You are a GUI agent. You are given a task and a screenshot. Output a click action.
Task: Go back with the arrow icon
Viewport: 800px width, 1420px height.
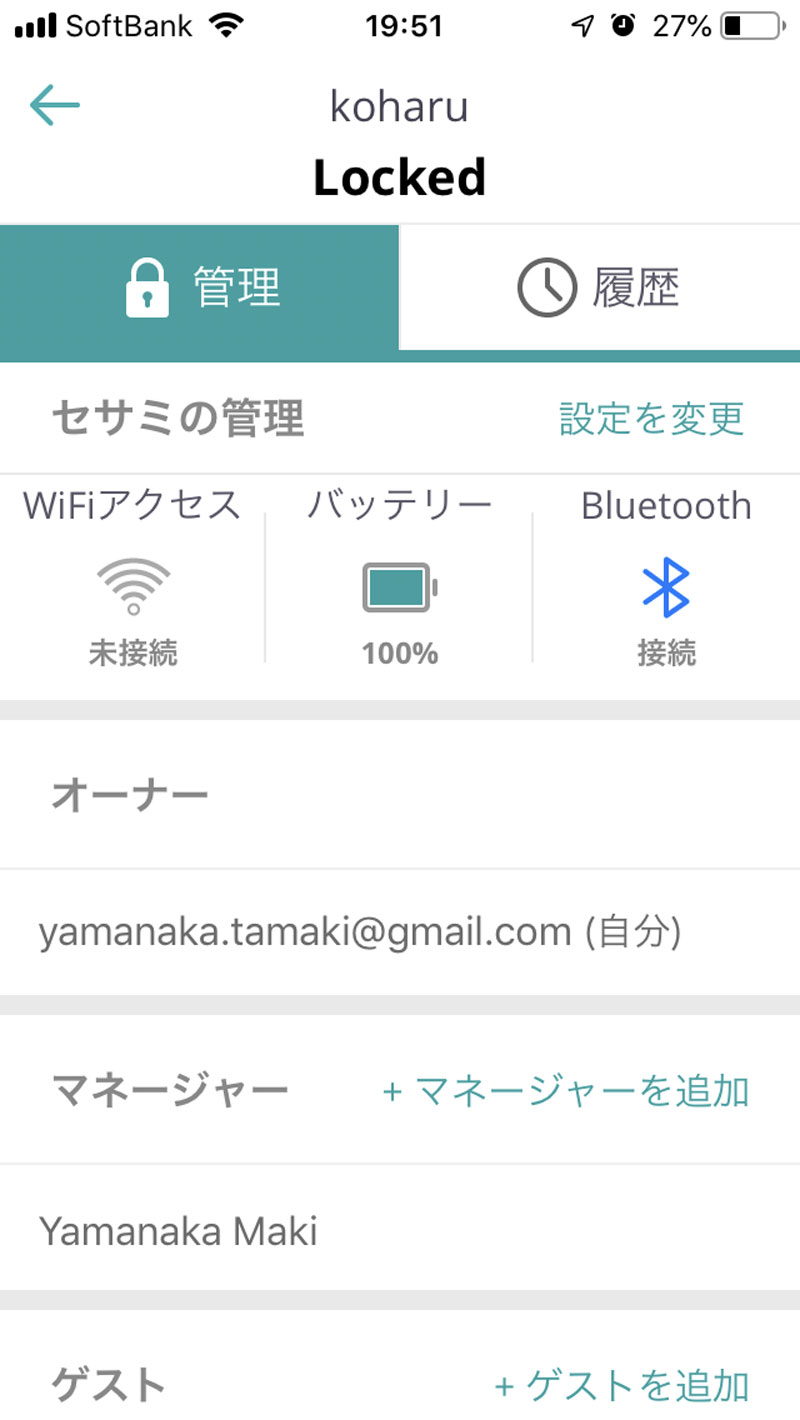coord(55,105)
